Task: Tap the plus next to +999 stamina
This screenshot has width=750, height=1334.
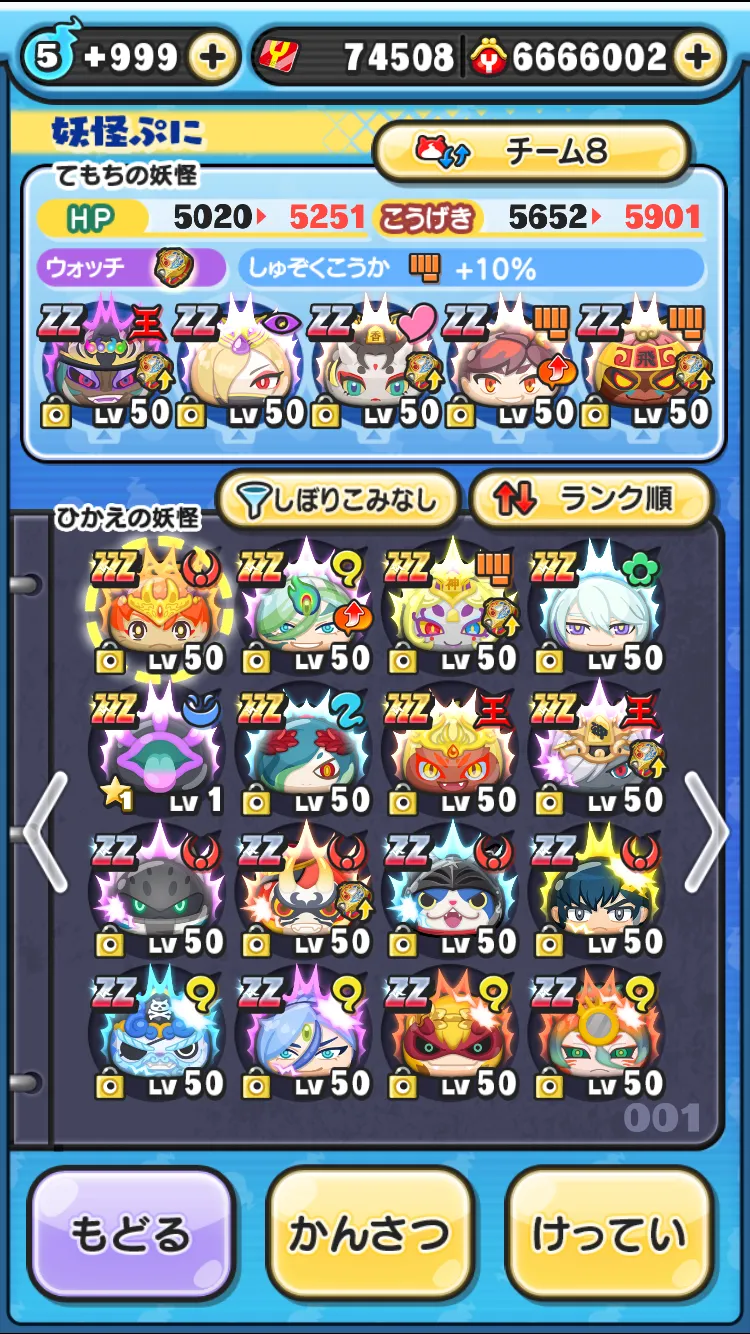Action: tap(213, 57)
